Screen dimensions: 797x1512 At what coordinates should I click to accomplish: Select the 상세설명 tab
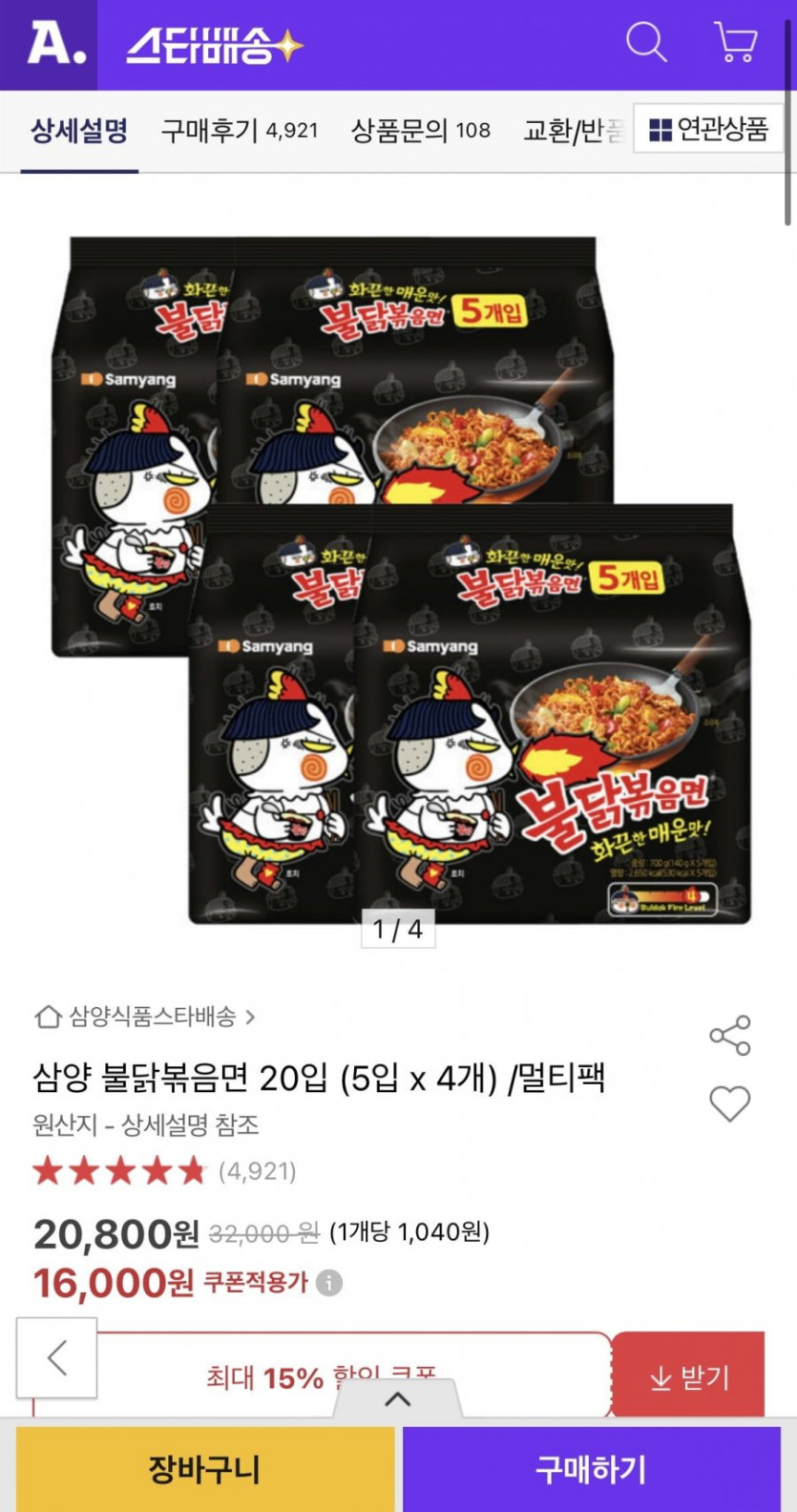click(79, 130)
